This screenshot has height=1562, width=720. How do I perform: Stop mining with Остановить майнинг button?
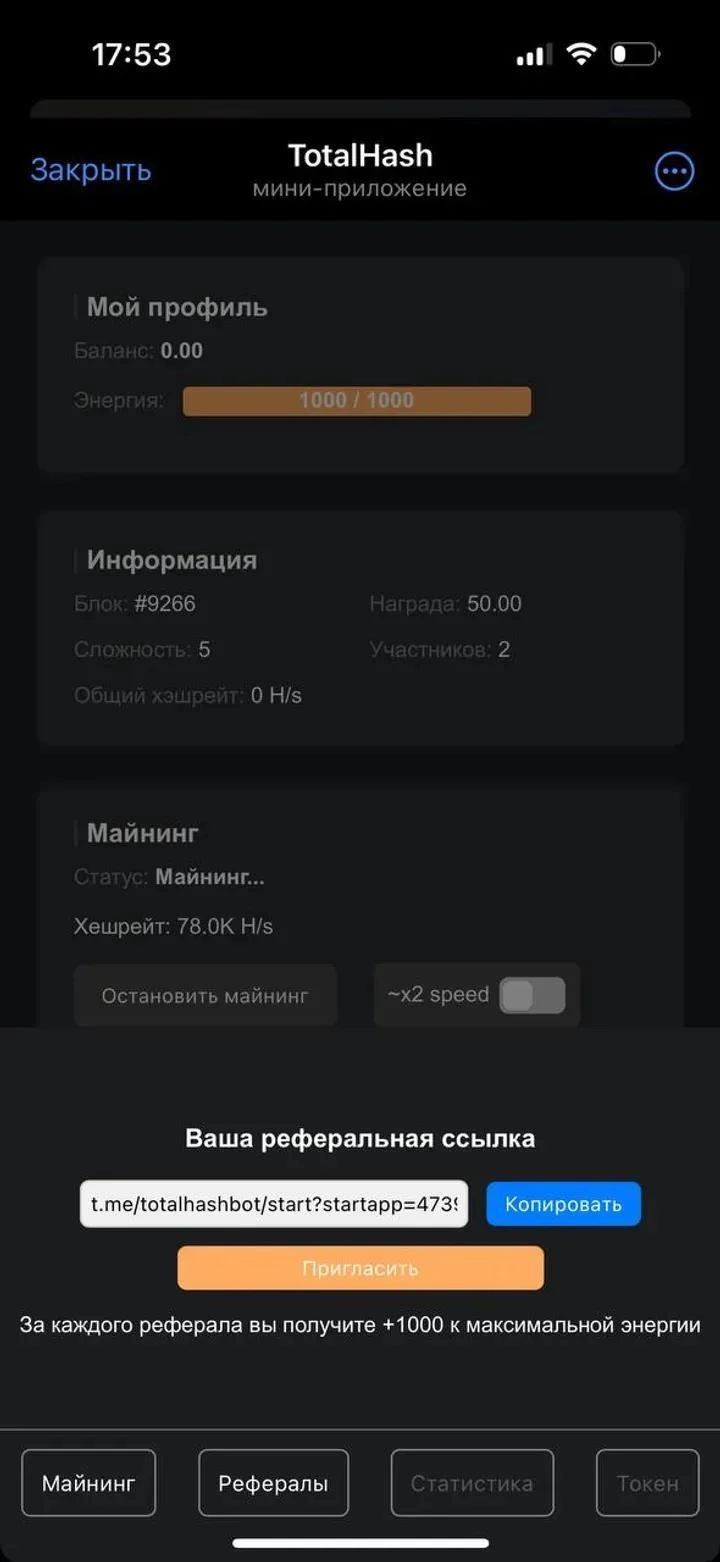pos(205,996)
